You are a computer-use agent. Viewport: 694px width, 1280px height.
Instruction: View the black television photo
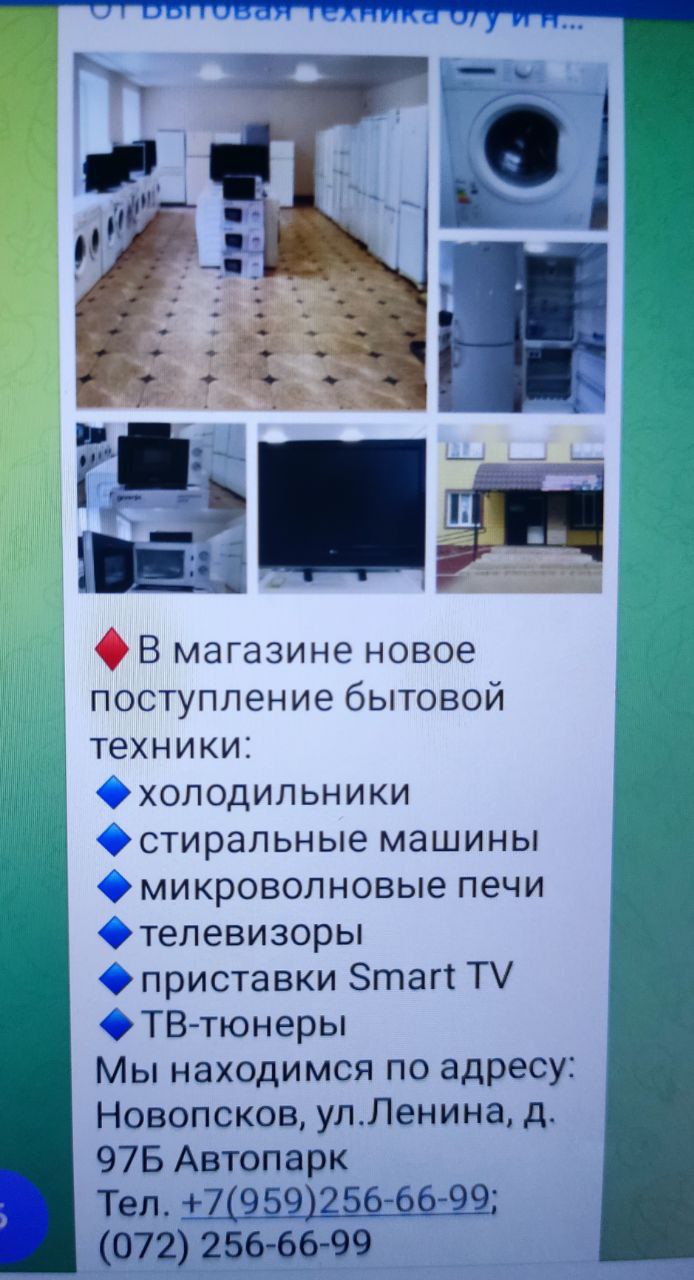341,508
